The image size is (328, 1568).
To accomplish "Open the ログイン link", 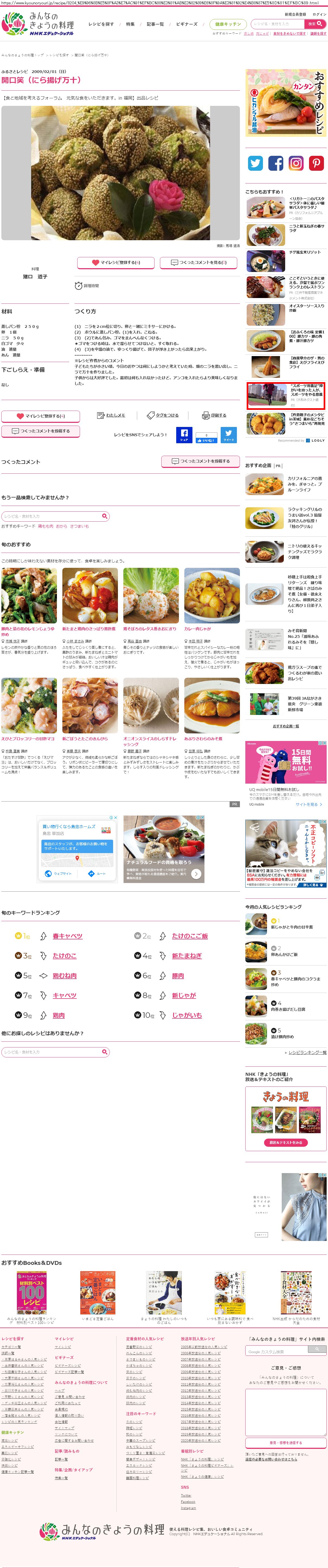I will click(319, 14).
